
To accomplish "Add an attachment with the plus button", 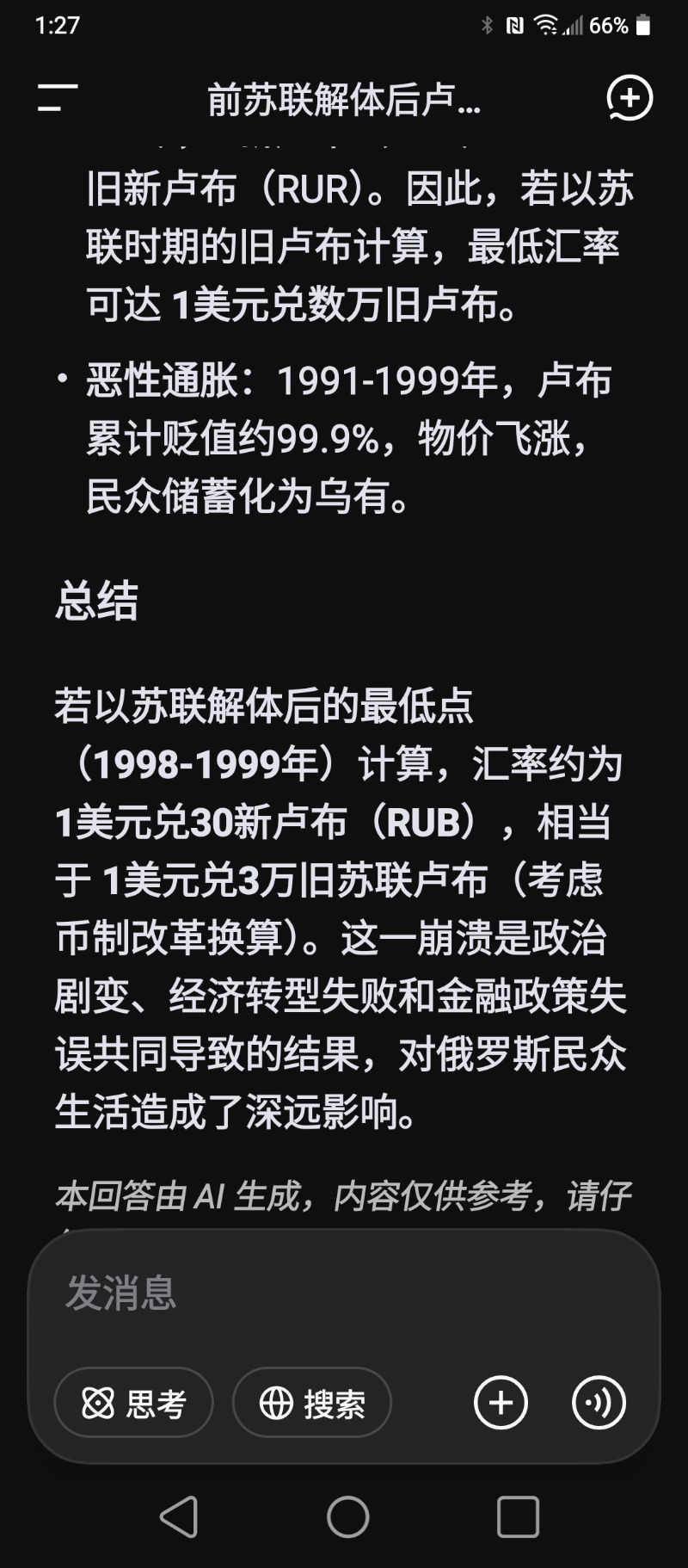I will click(x=501, y=1404).
